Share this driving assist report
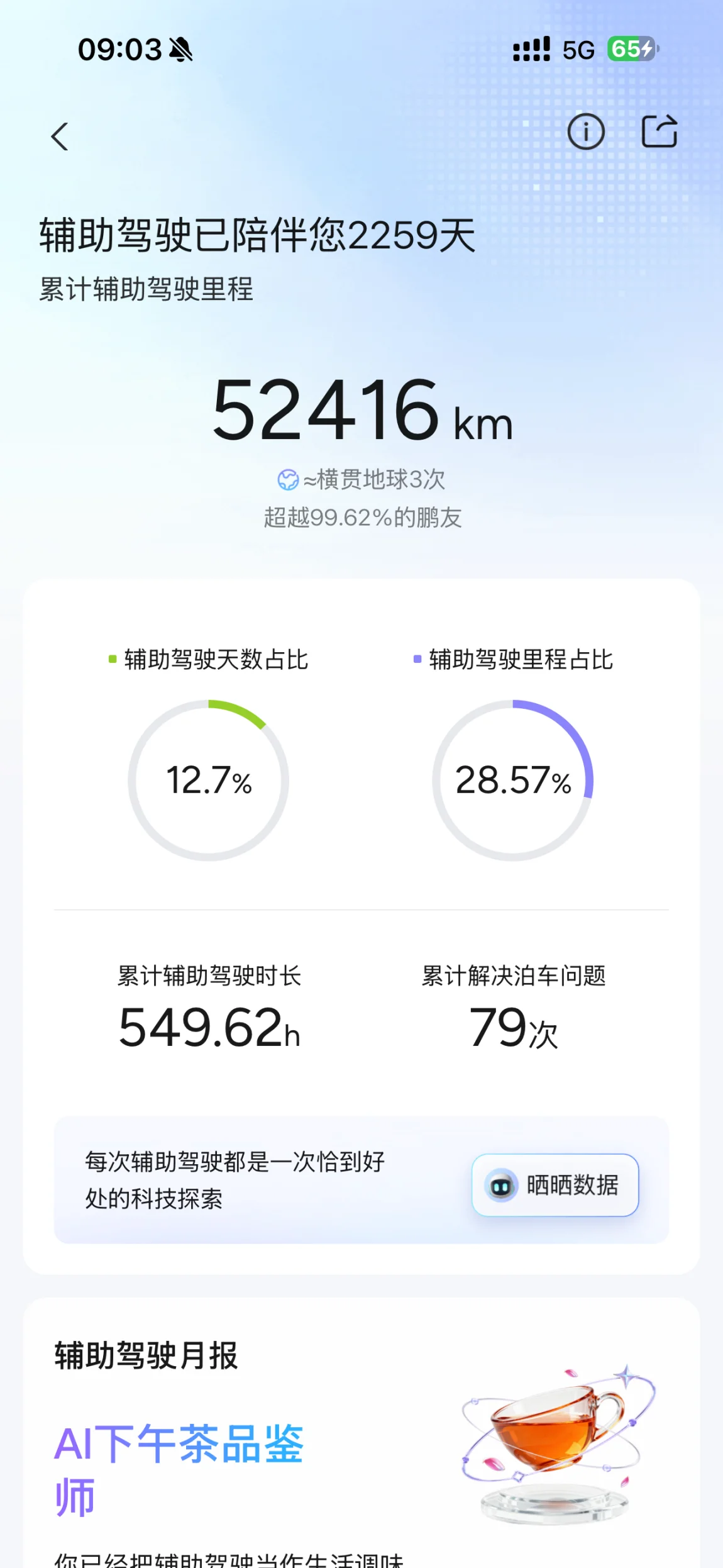This screenshot has height=1568, width=723. click(x=660, y=131)
